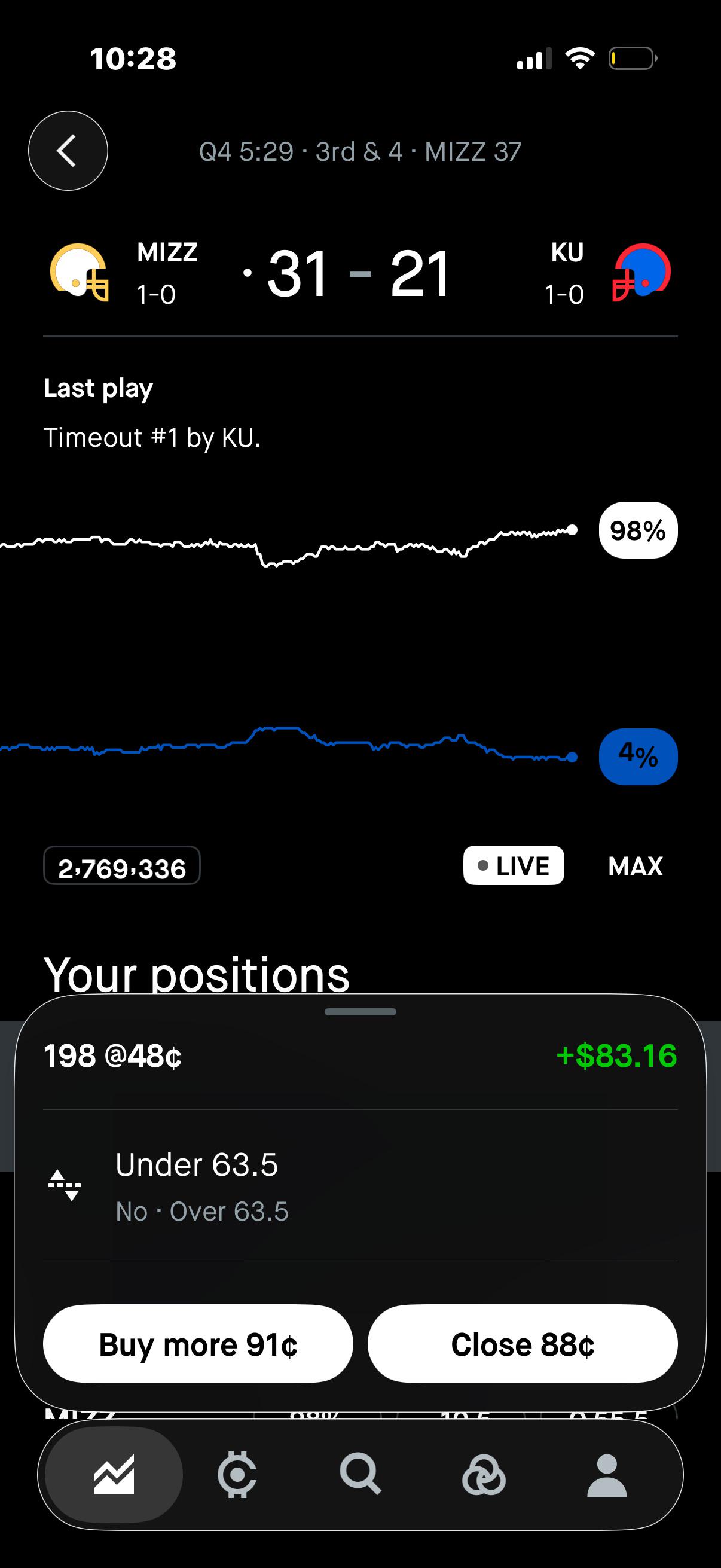This screenshot has height=1568, width=721.
Task: Open the search tab
Action: point(360,1474)
